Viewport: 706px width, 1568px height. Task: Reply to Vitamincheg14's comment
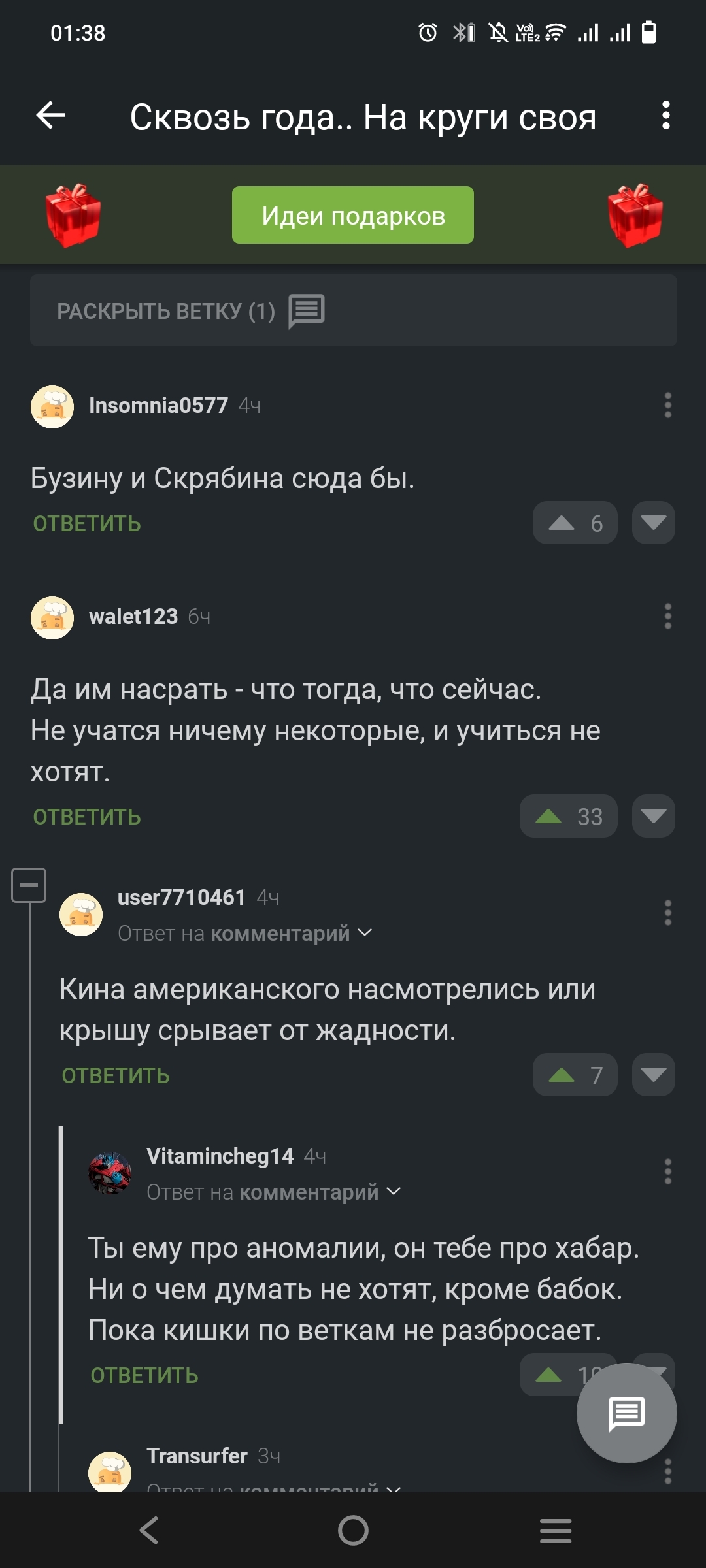[x=144, y=1376]
